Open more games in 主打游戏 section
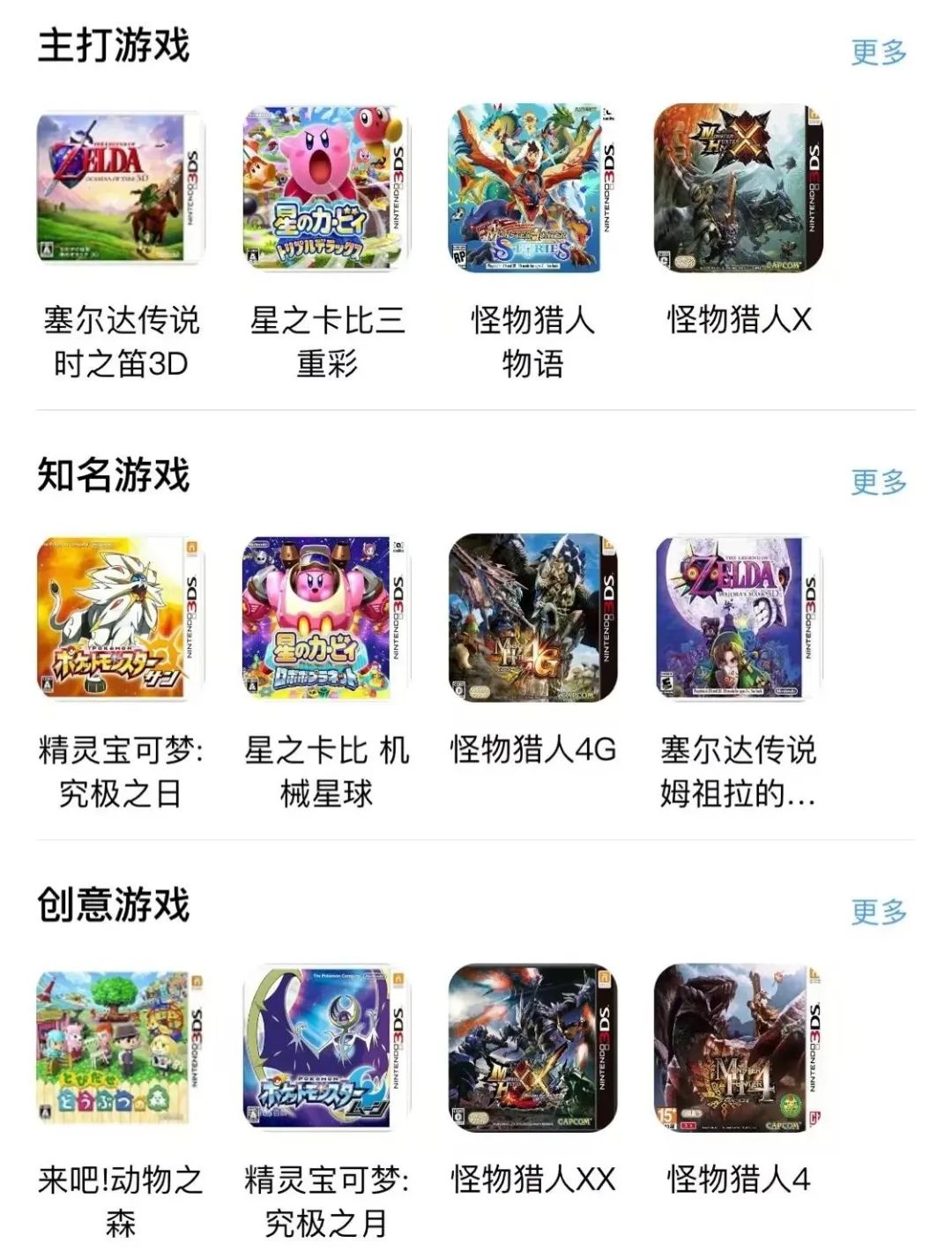 878,52
